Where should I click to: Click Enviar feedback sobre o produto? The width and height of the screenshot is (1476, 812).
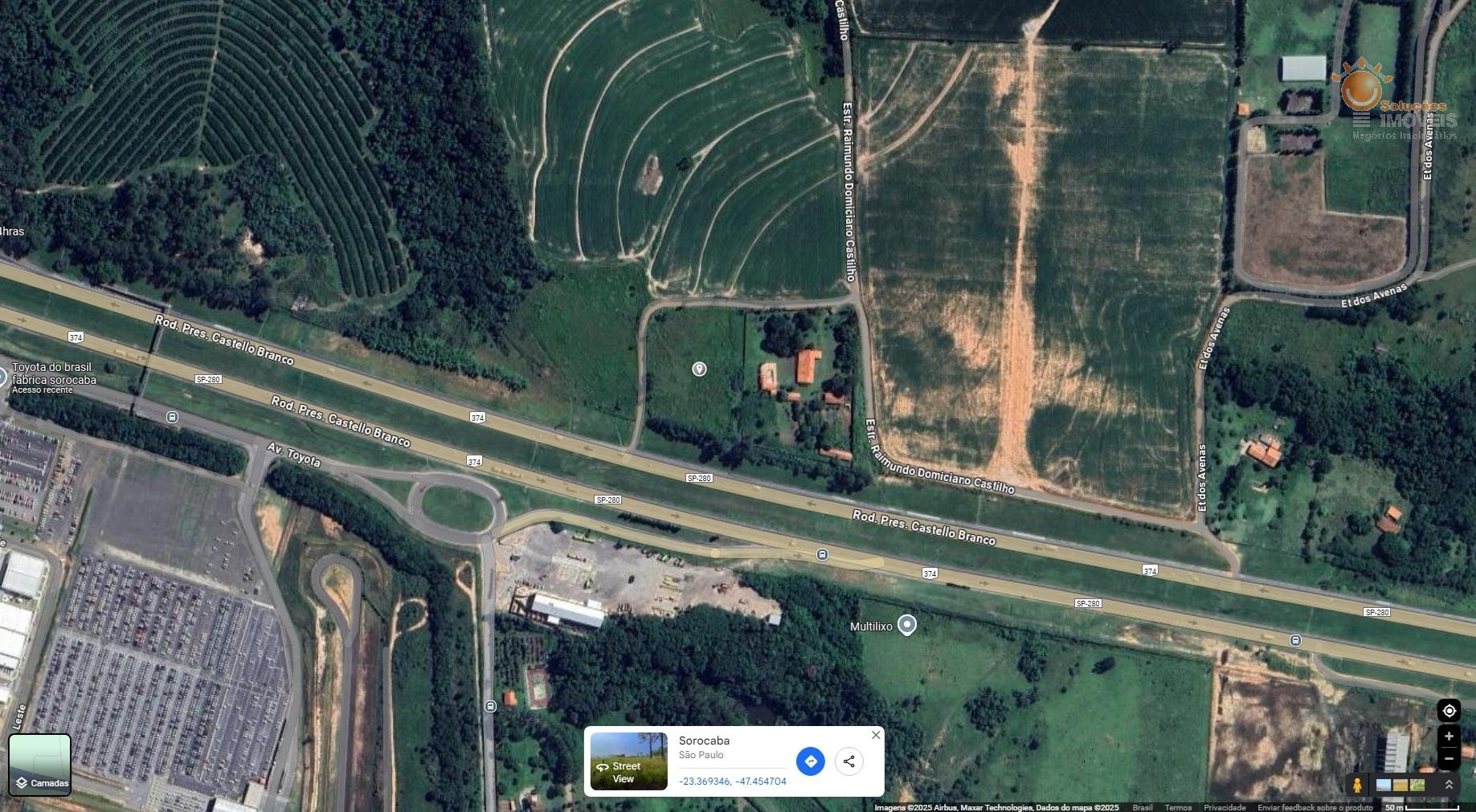(x=1314, y=807)
